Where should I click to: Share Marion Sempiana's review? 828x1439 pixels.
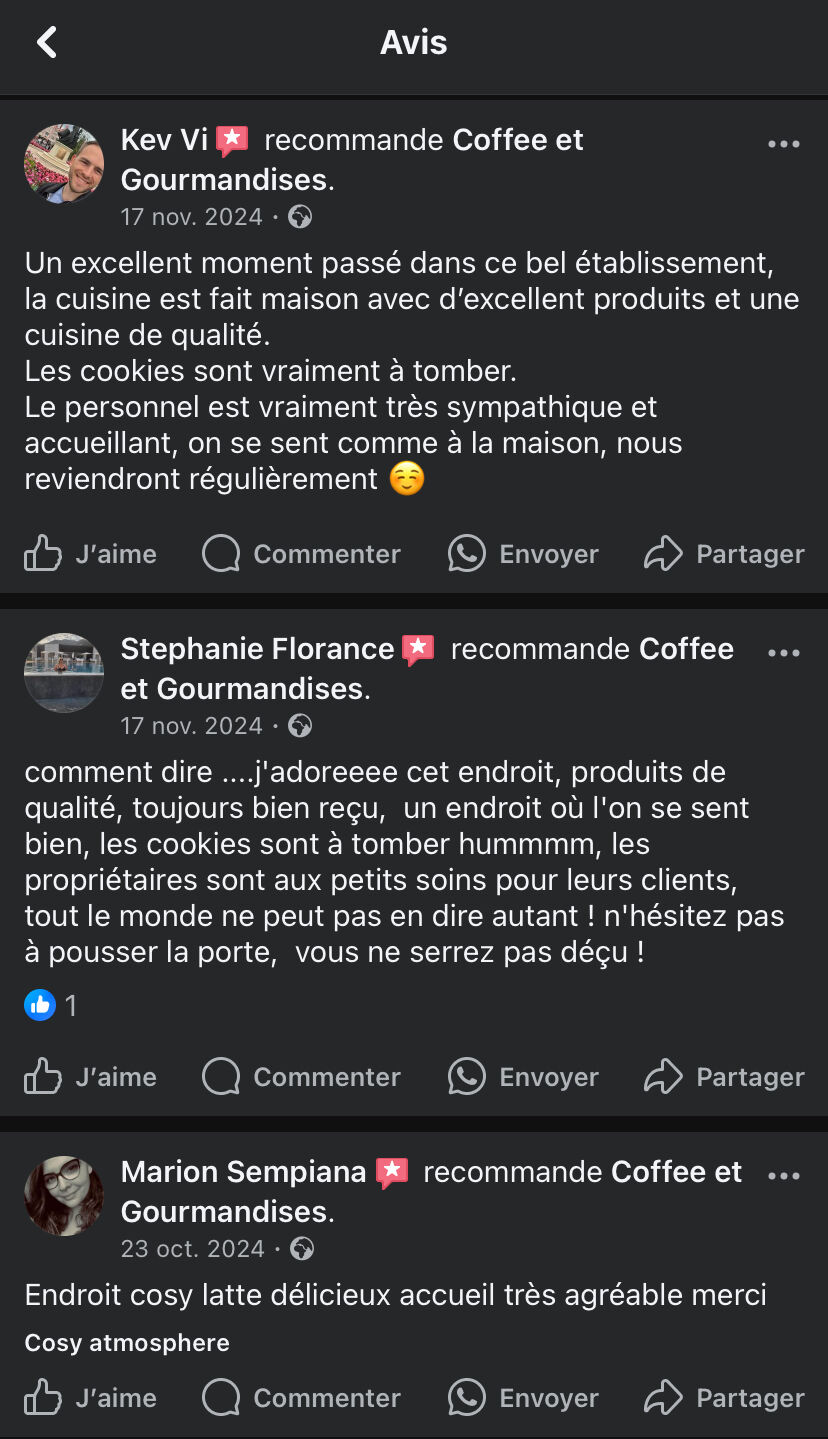pos(724,1397)
